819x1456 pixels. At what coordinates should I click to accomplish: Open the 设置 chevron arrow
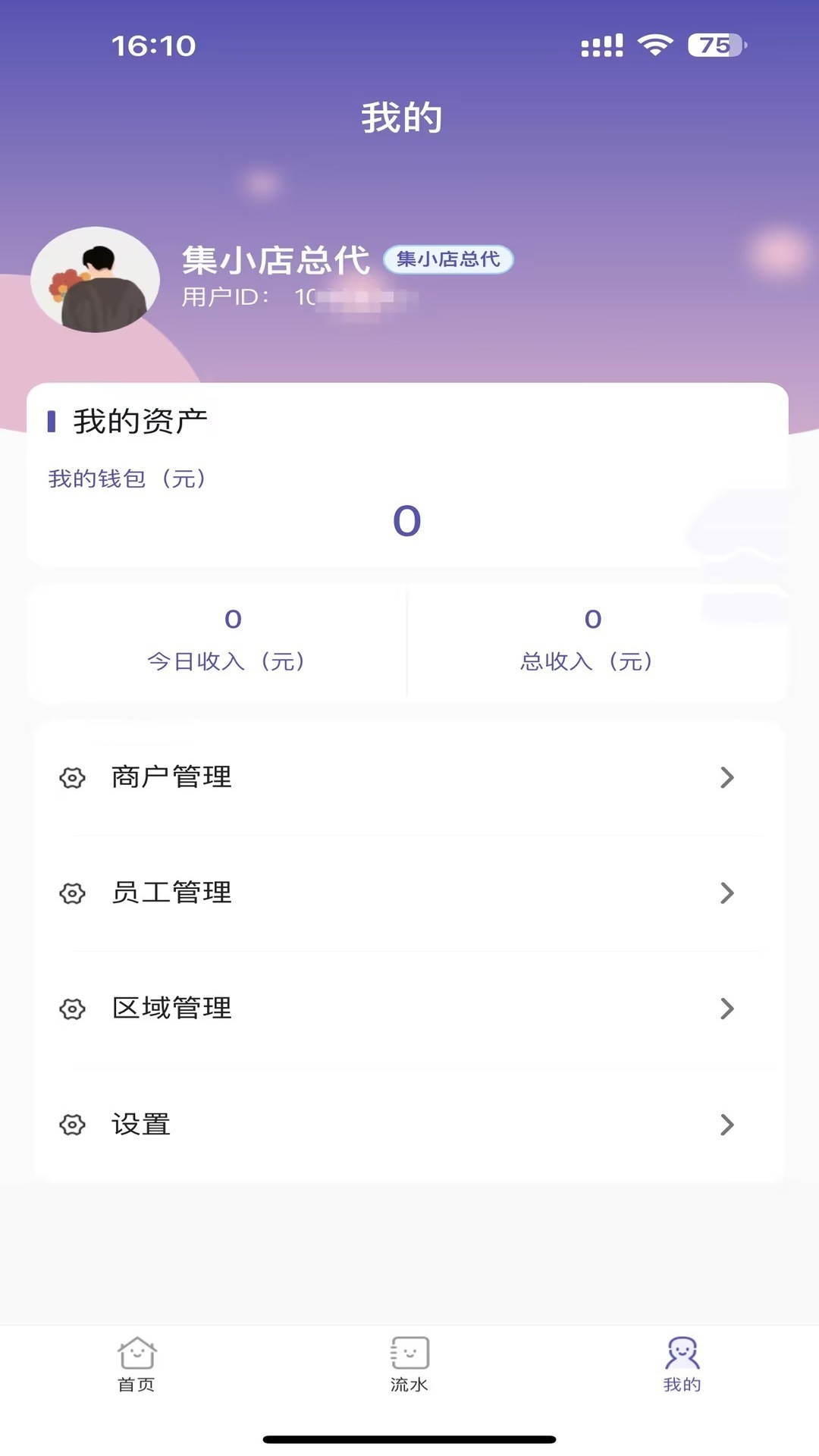tap(727, 1125)
